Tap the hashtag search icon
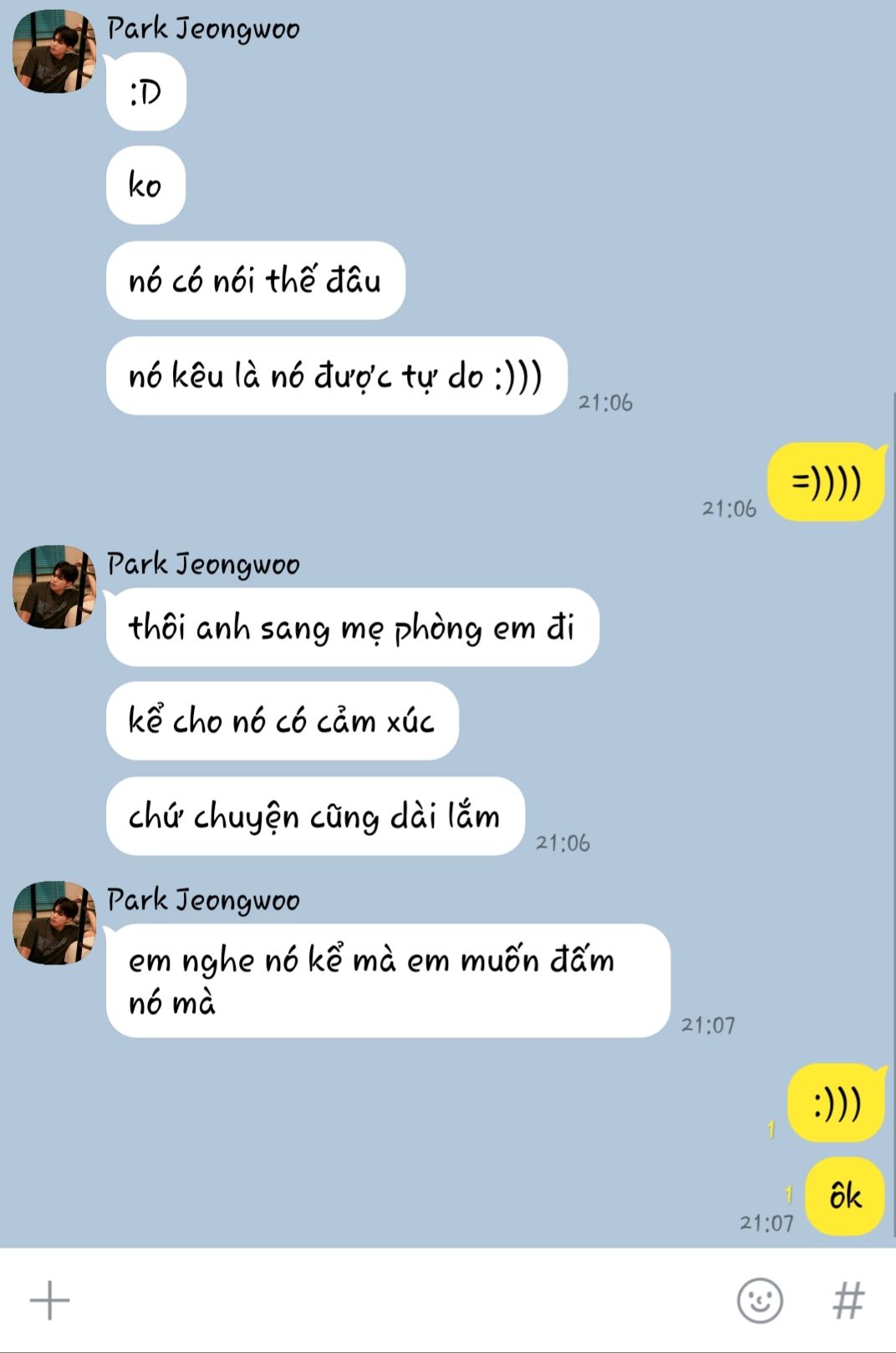 click(x=848, y=1300)
